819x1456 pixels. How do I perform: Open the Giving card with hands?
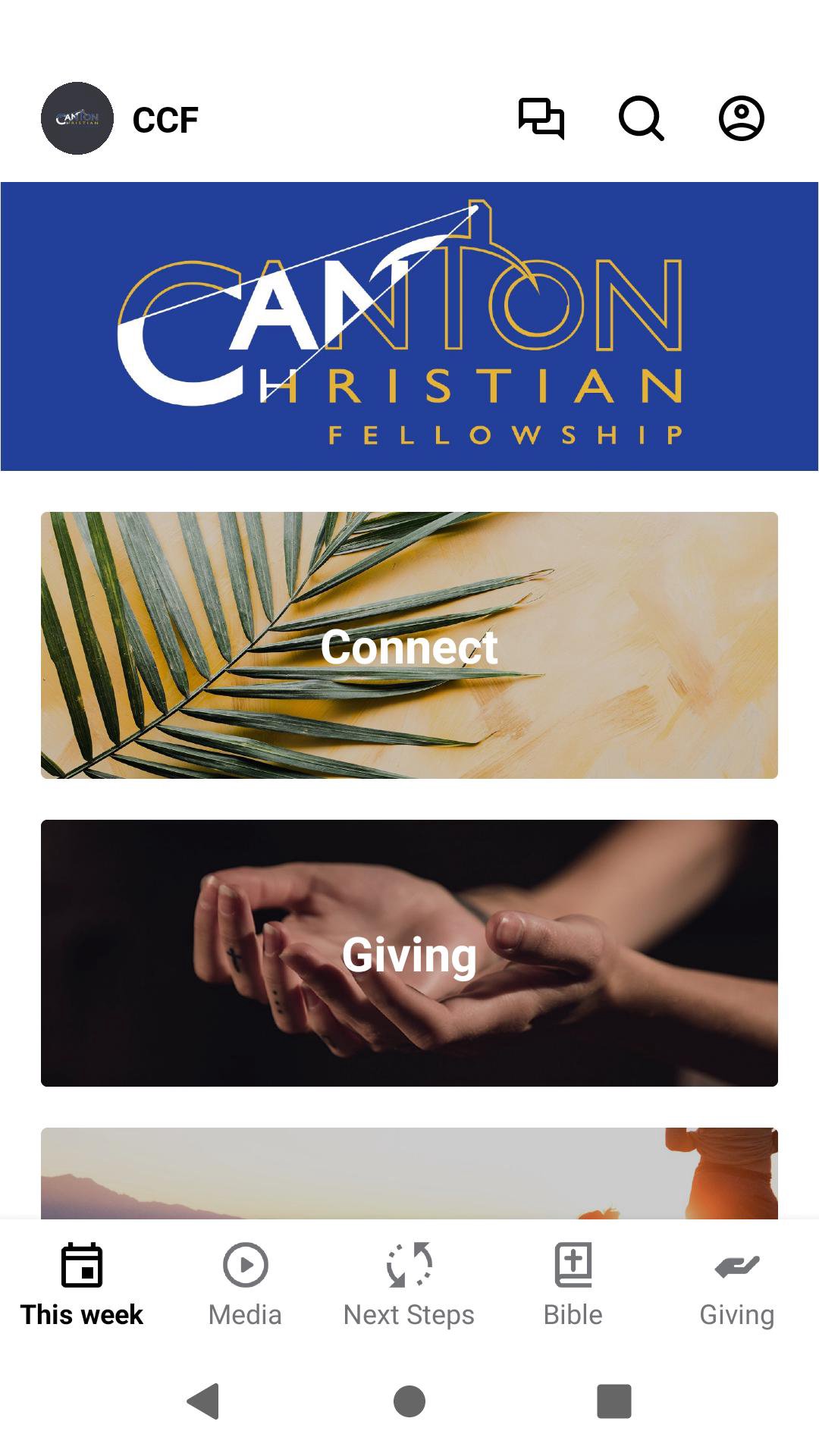click(x=409, y=953)
